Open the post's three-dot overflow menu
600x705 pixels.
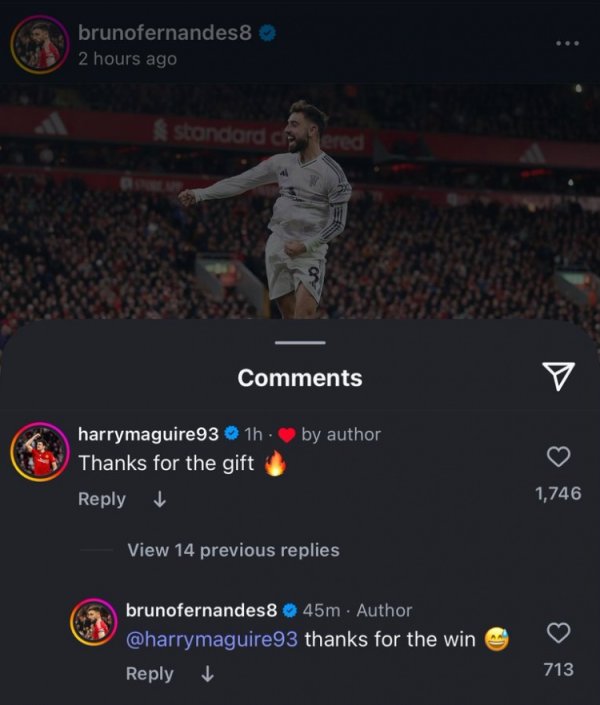click(567, 43)
